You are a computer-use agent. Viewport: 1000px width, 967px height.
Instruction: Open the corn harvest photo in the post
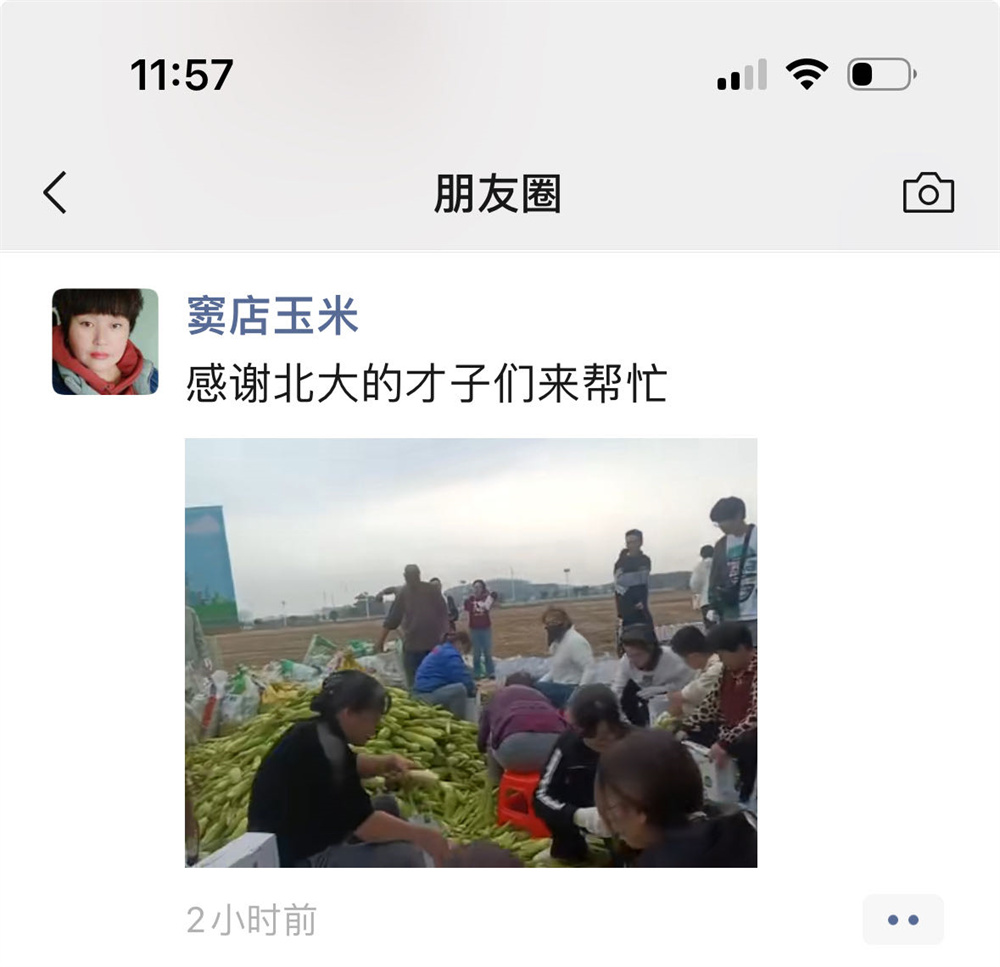tap(471, 652)
